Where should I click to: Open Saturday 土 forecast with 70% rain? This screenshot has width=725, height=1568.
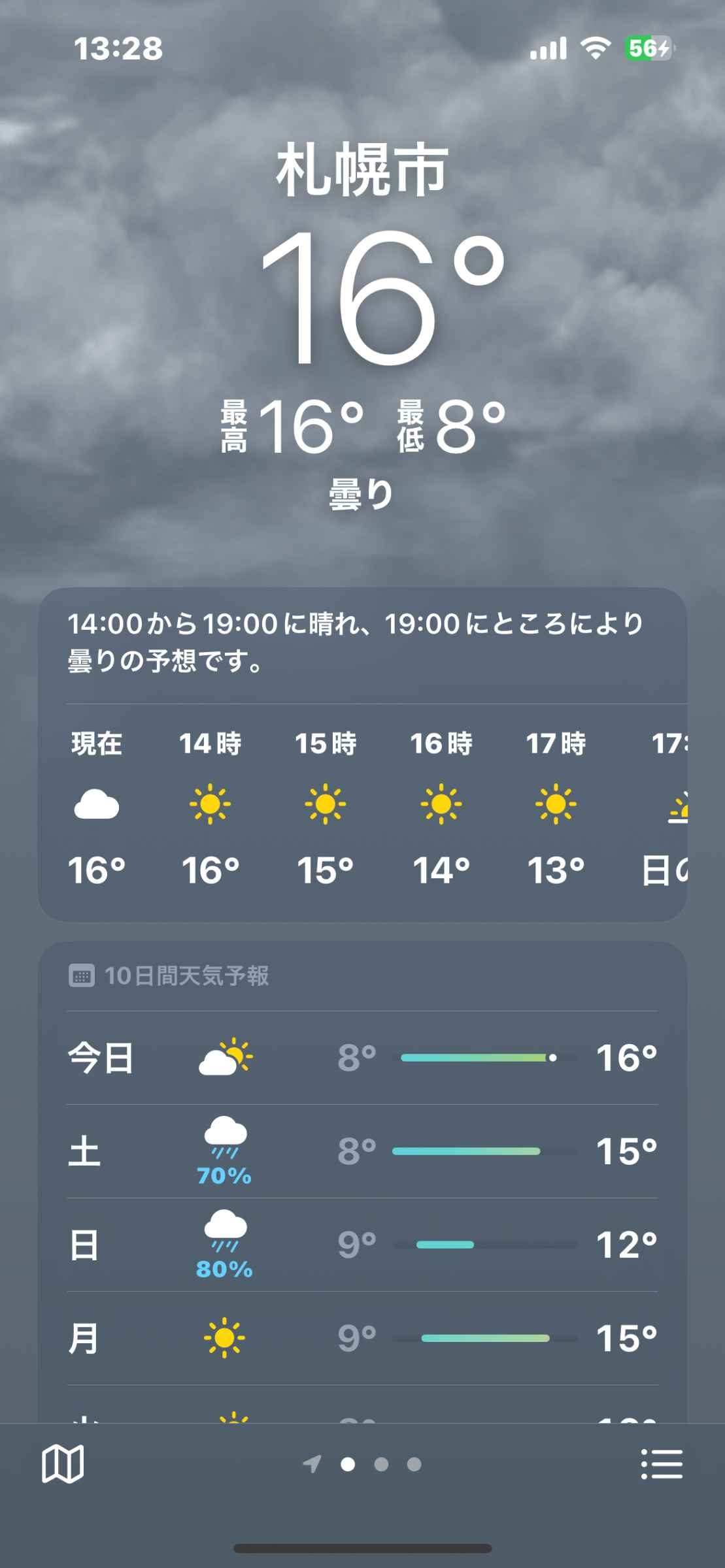(362, 1151)
